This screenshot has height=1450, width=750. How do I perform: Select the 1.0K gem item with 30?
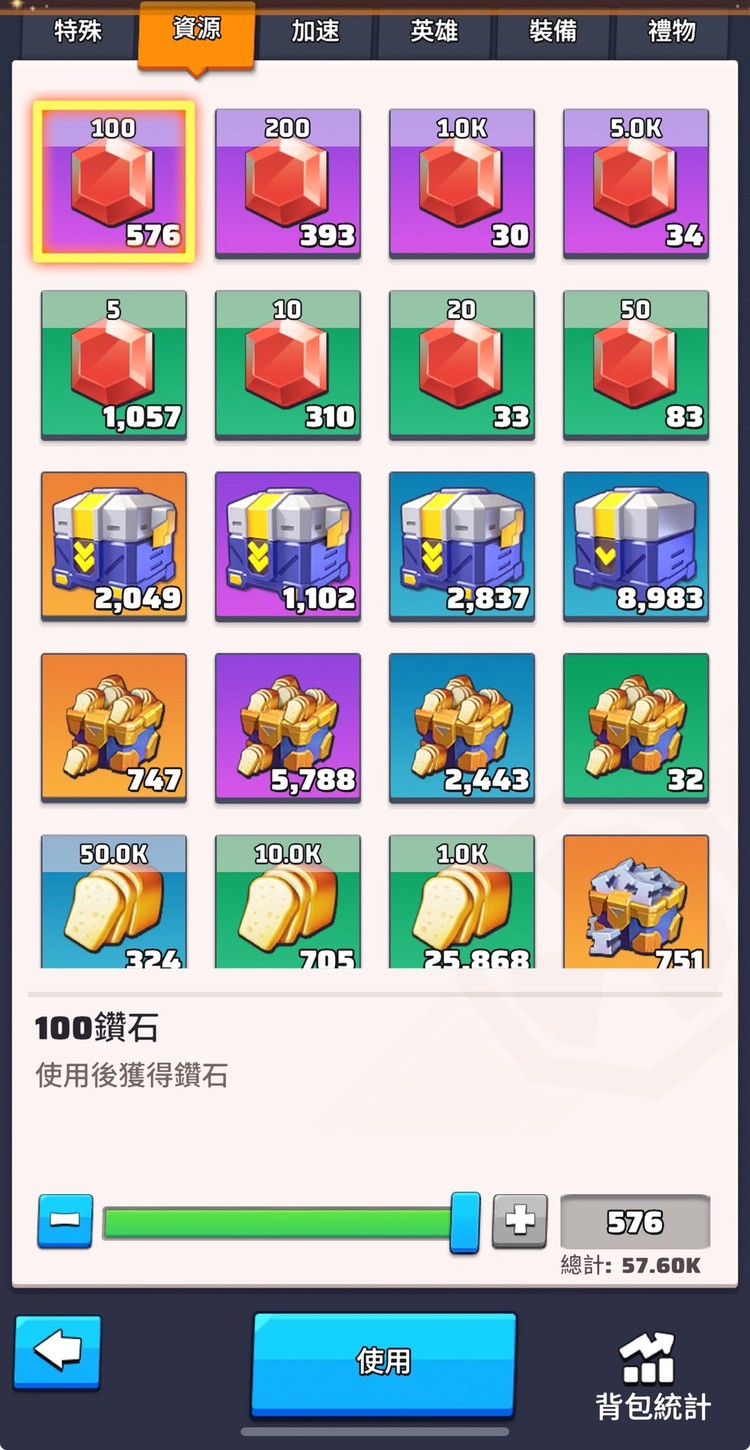(x=462, y=183)
